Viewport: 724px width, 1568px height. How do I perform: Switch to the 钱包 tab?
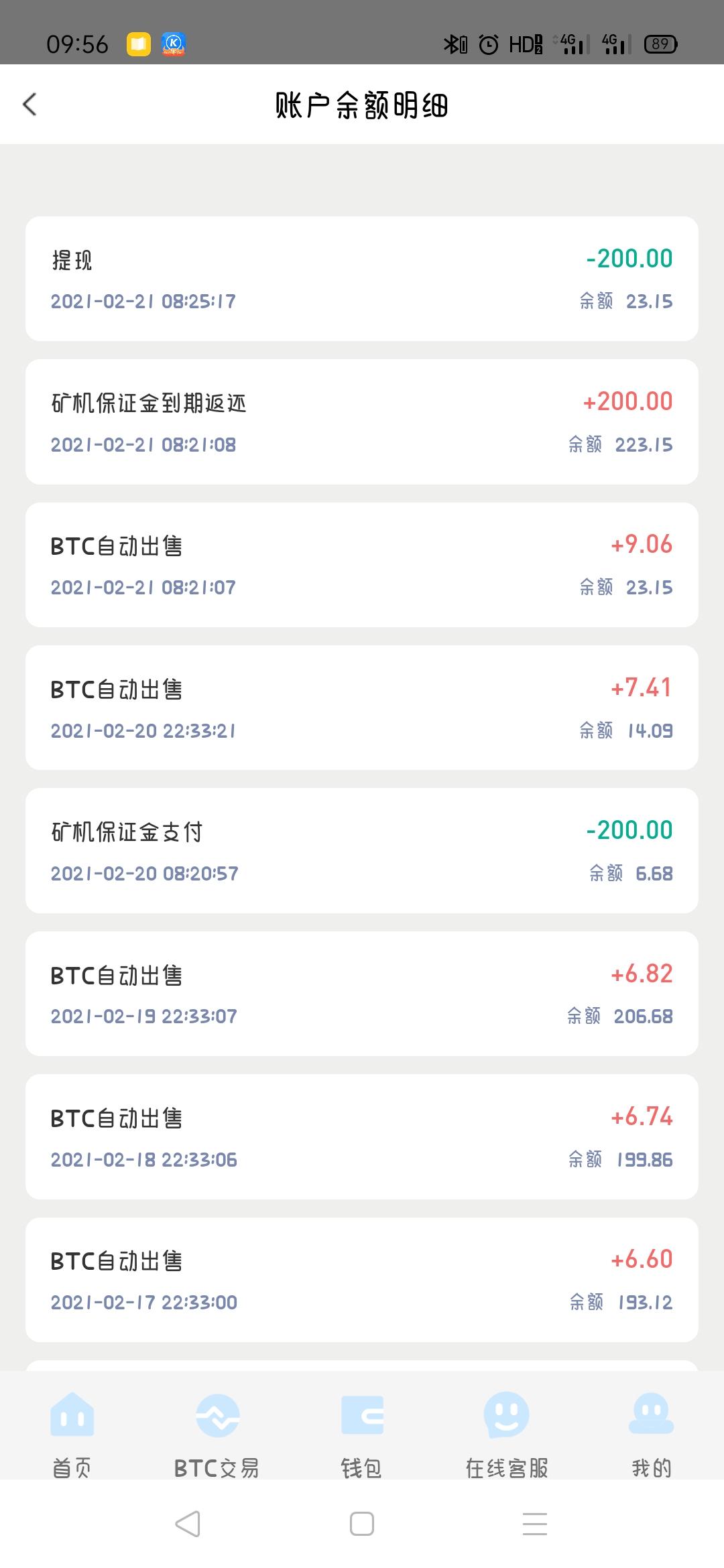click(x=362, y=1433)
